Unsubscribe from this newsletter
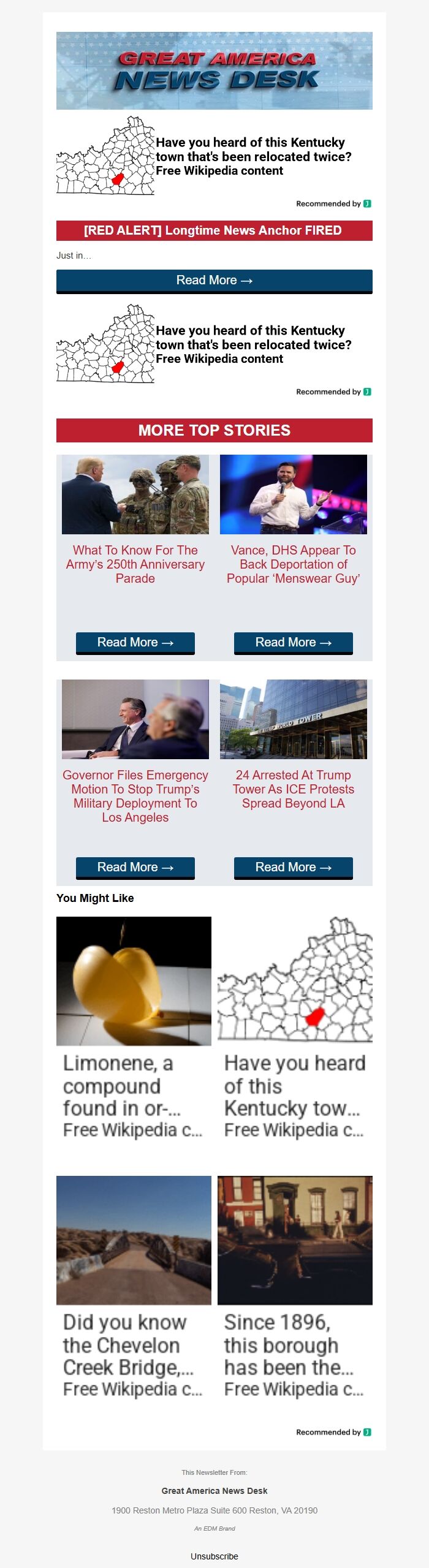This screenshot has height=1568, width=429. pos(214,1556)
